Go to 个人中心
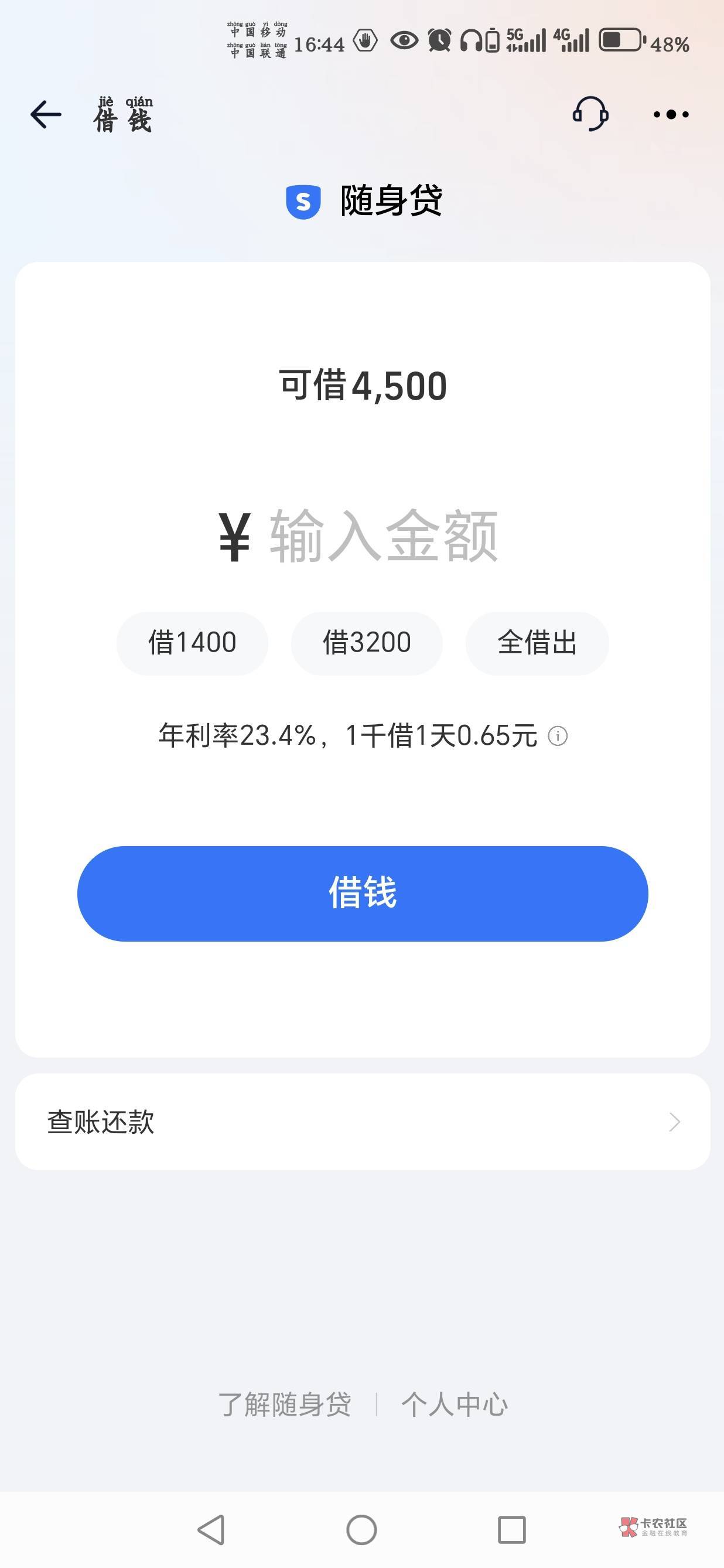724x1568 pixels. pos(455,1405)
